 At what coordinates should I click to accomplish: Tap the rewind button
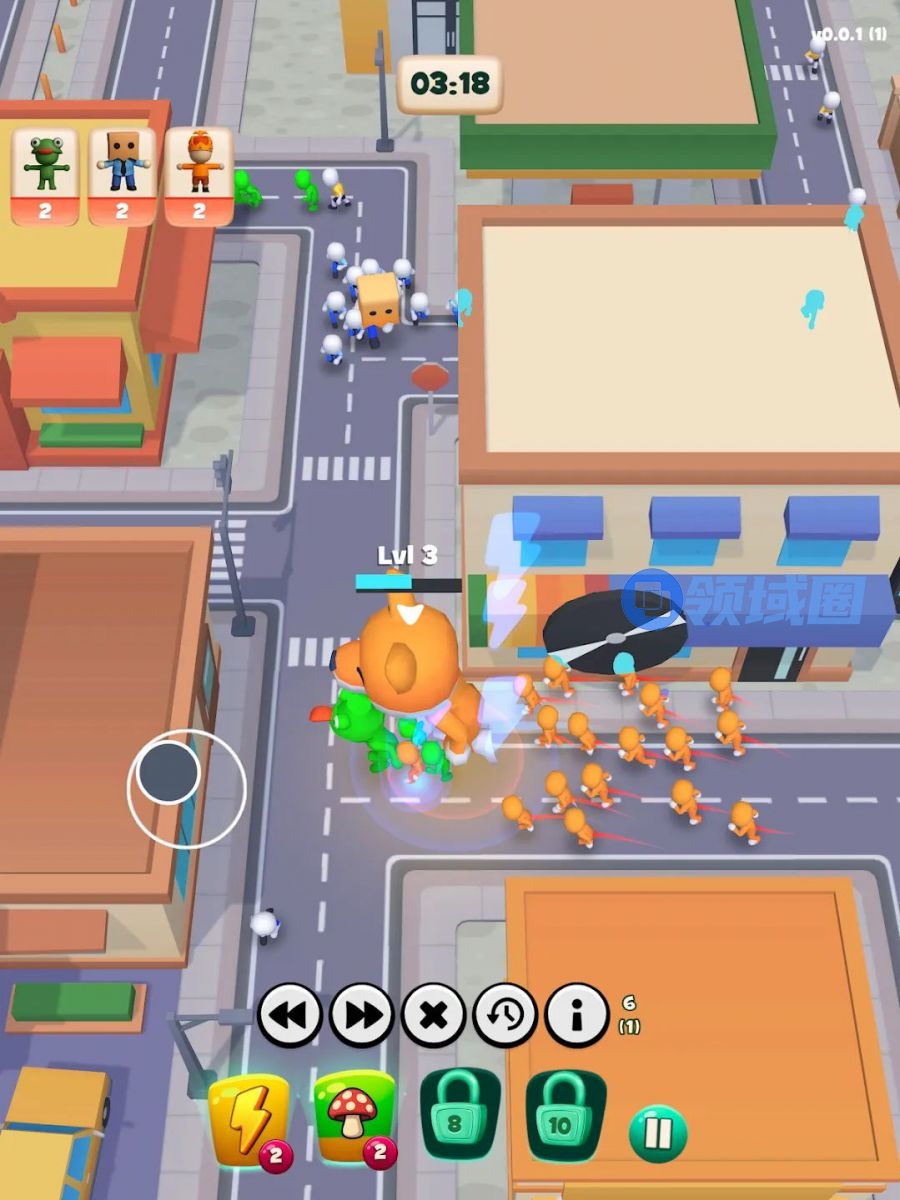(290, 1016)
